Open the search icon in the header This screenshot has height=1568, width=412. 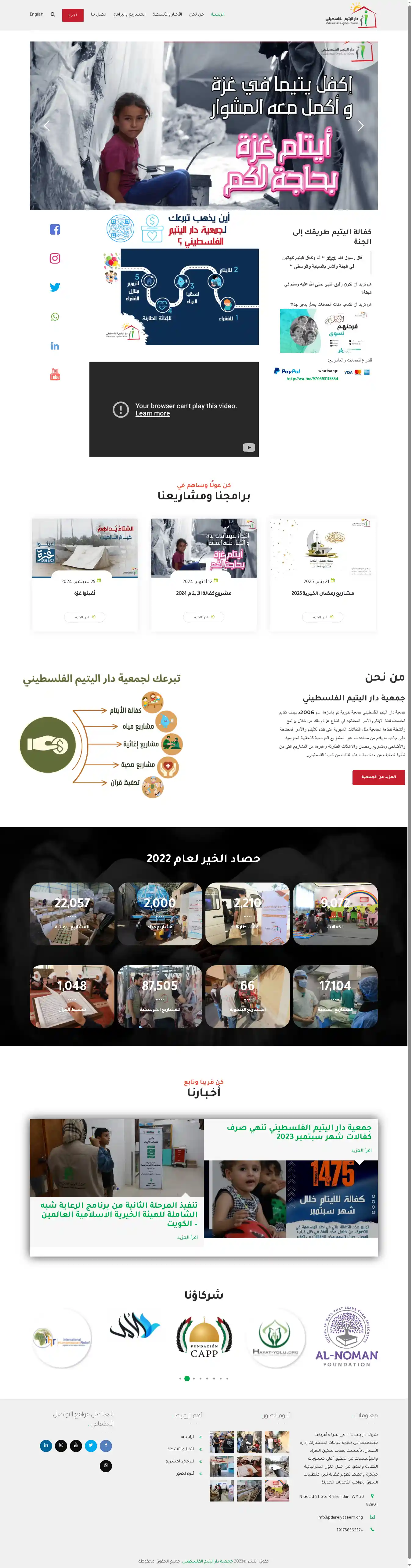click(x=53, y=14)
